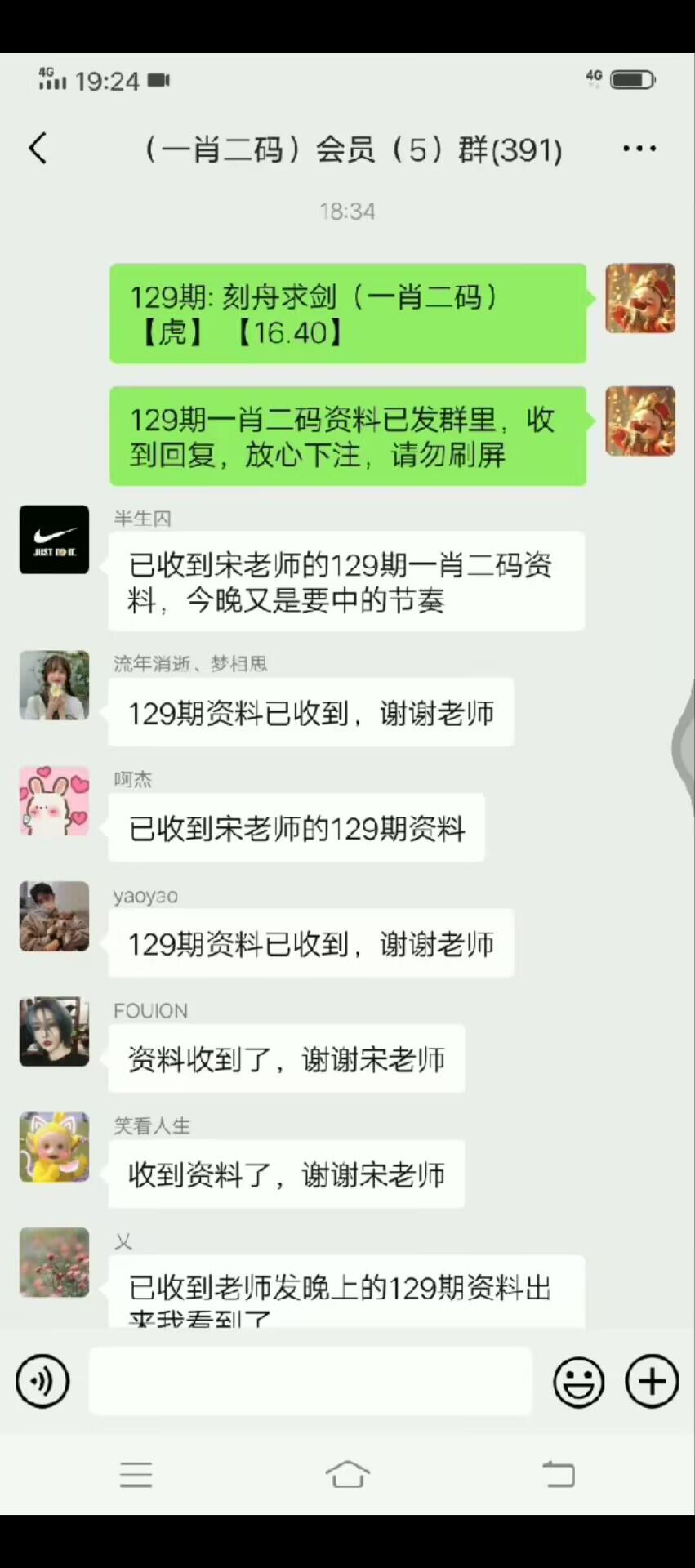This screenshot has width=695, height=1568.
Task: Open the plus attachments menu
Action: click(x=652, y=1381)
